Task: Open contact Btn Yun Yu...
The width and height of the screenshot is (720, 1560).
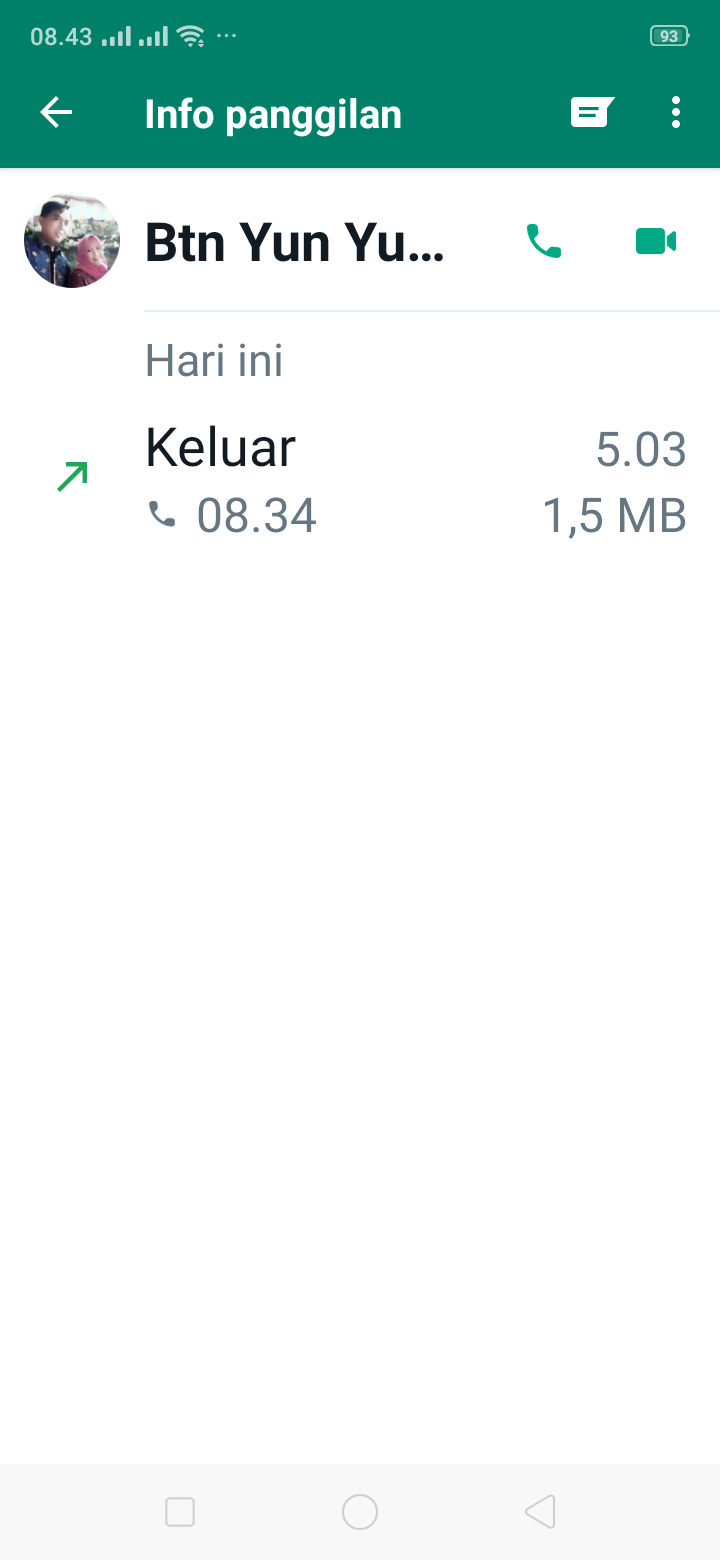Action: [295, 242]
